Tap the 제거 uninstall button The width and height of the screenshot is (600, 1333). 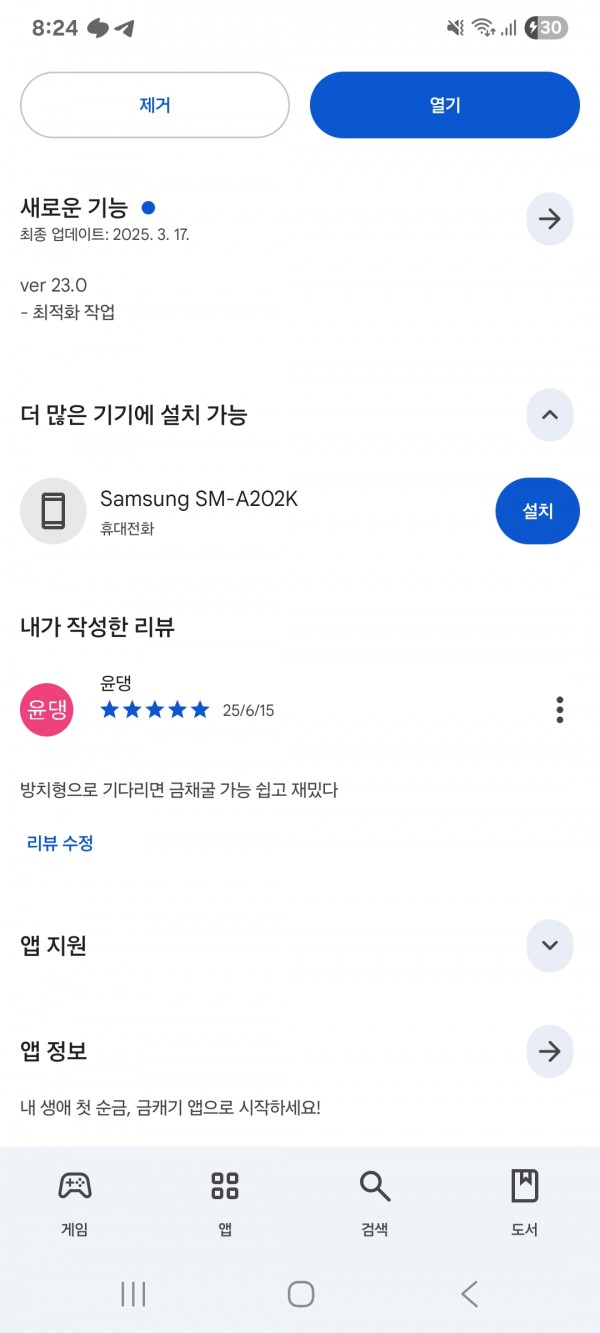(x=155, y=105)
